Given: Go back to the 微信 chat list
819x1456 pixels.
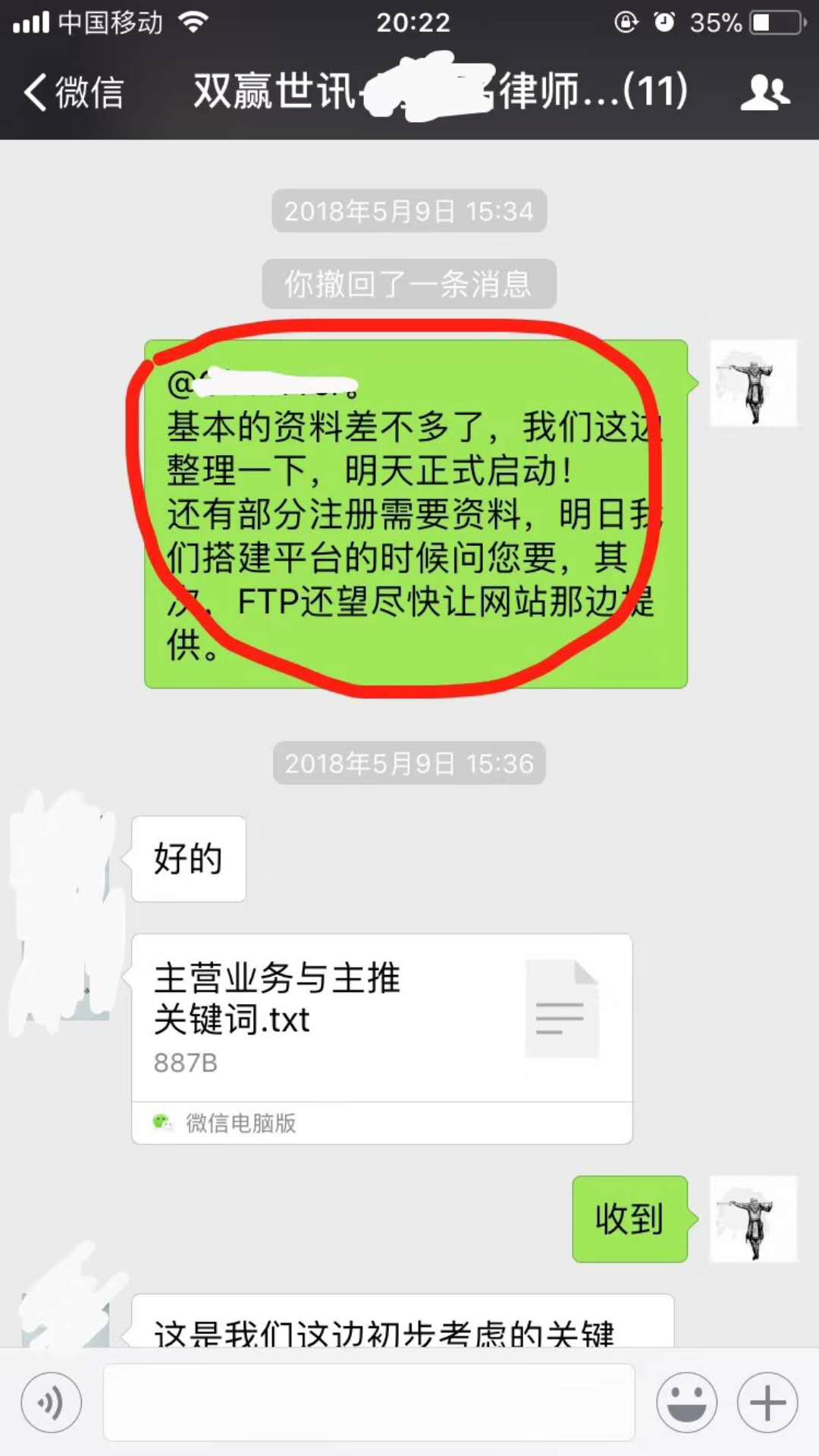Looking at the screenshot, I should (74, 93).
